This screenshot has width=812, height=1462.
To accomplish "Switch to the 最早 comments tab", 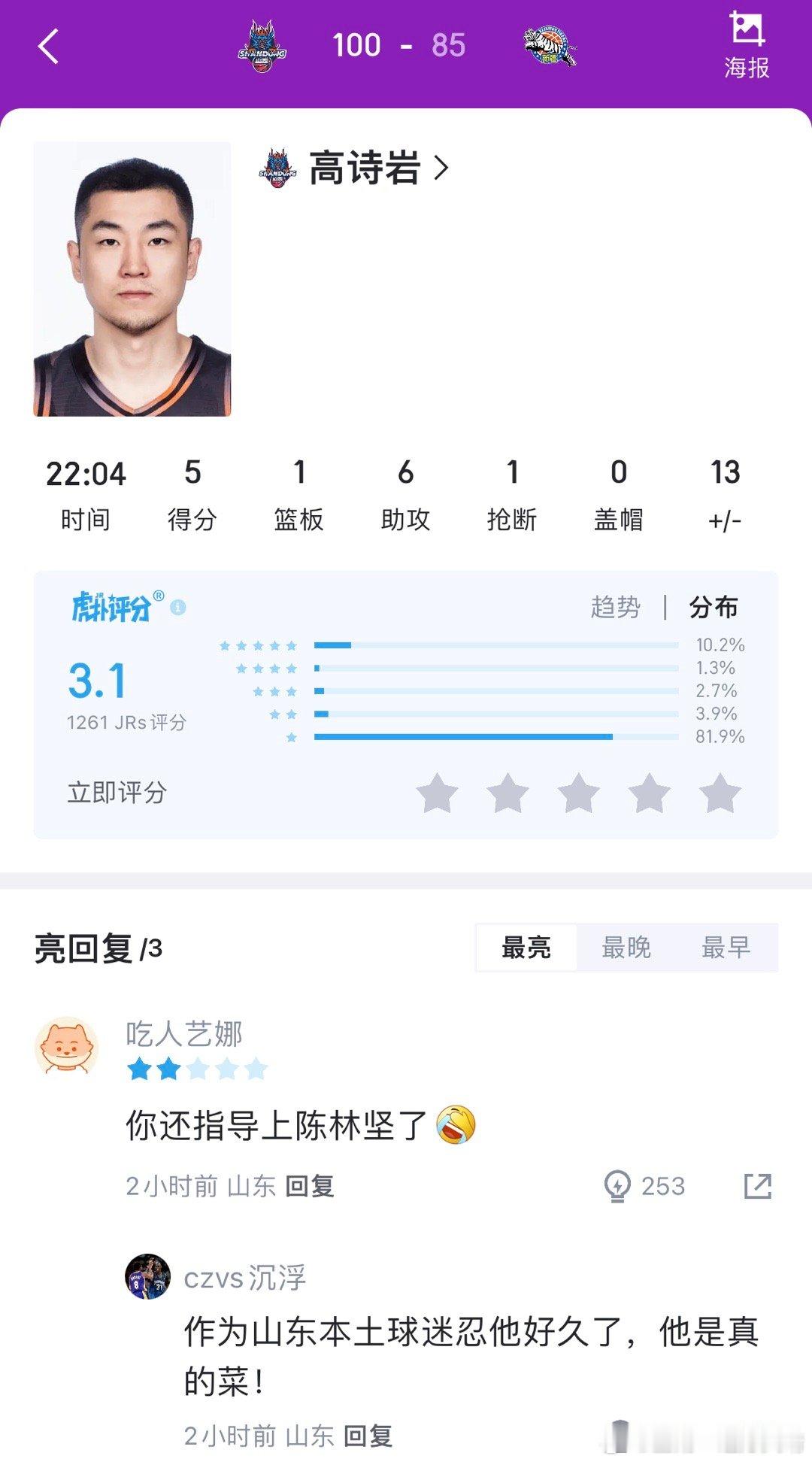I will click(727, 948).
